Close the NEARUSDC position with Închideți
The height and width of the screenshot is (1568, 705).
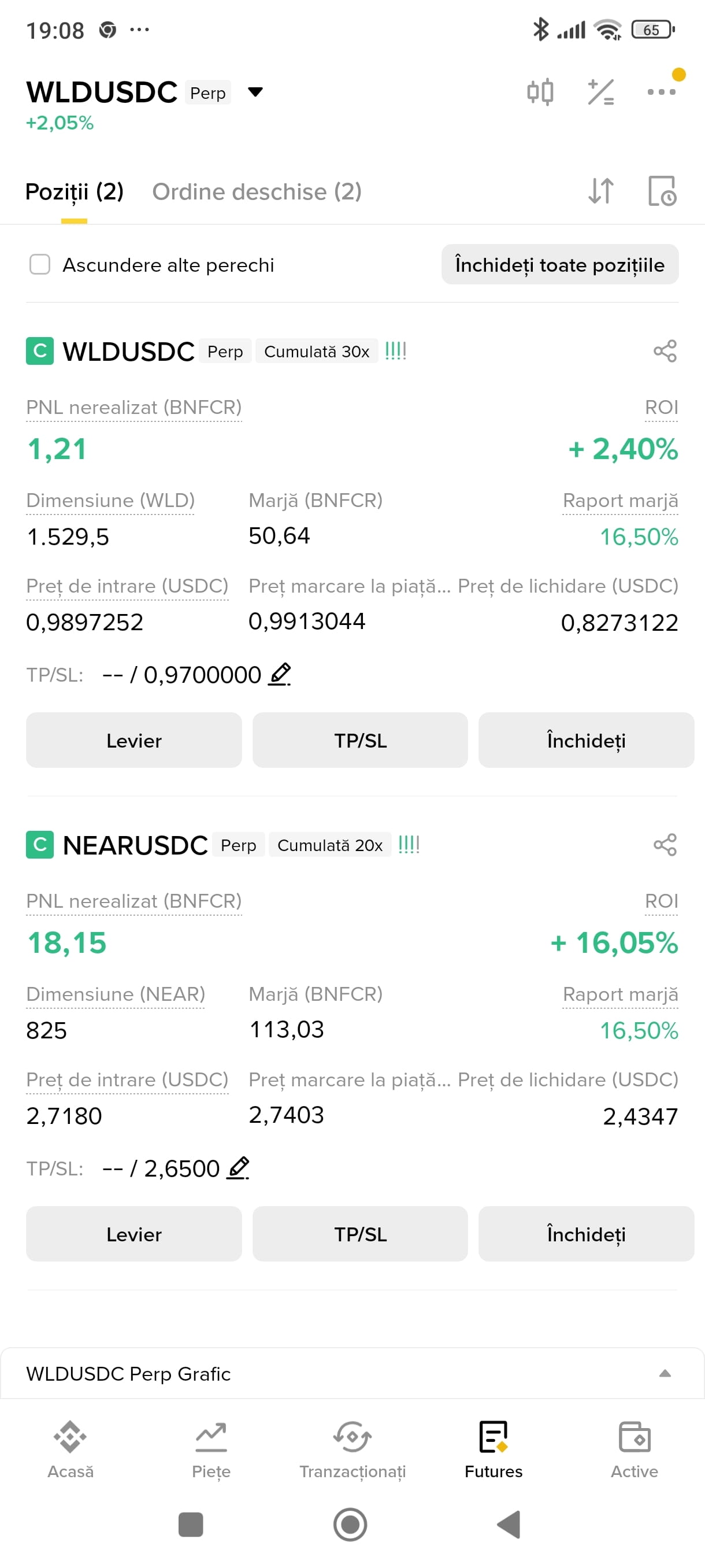pos(587,1234)
